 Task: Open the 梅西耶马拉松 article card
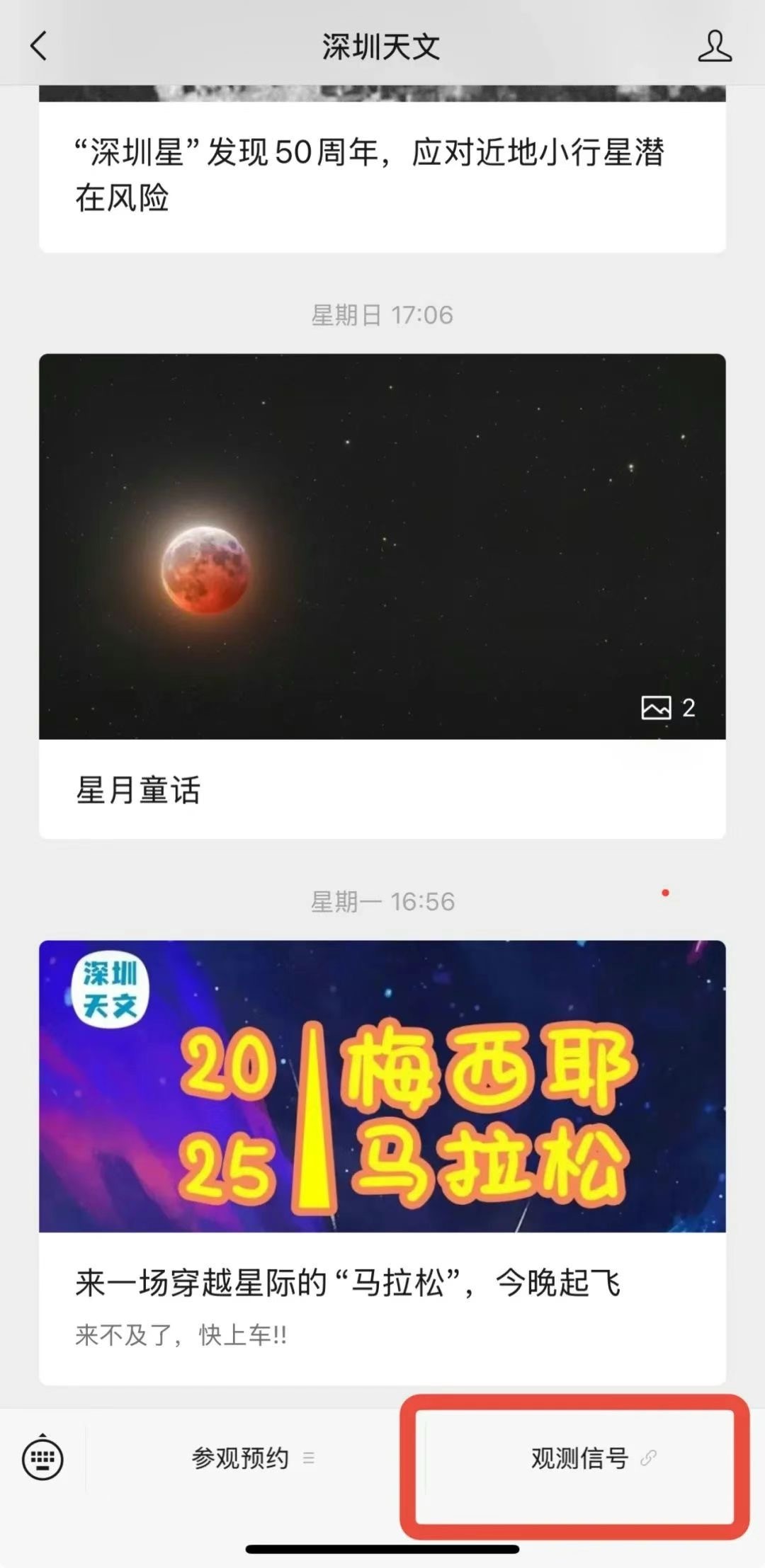point(382,1161)
